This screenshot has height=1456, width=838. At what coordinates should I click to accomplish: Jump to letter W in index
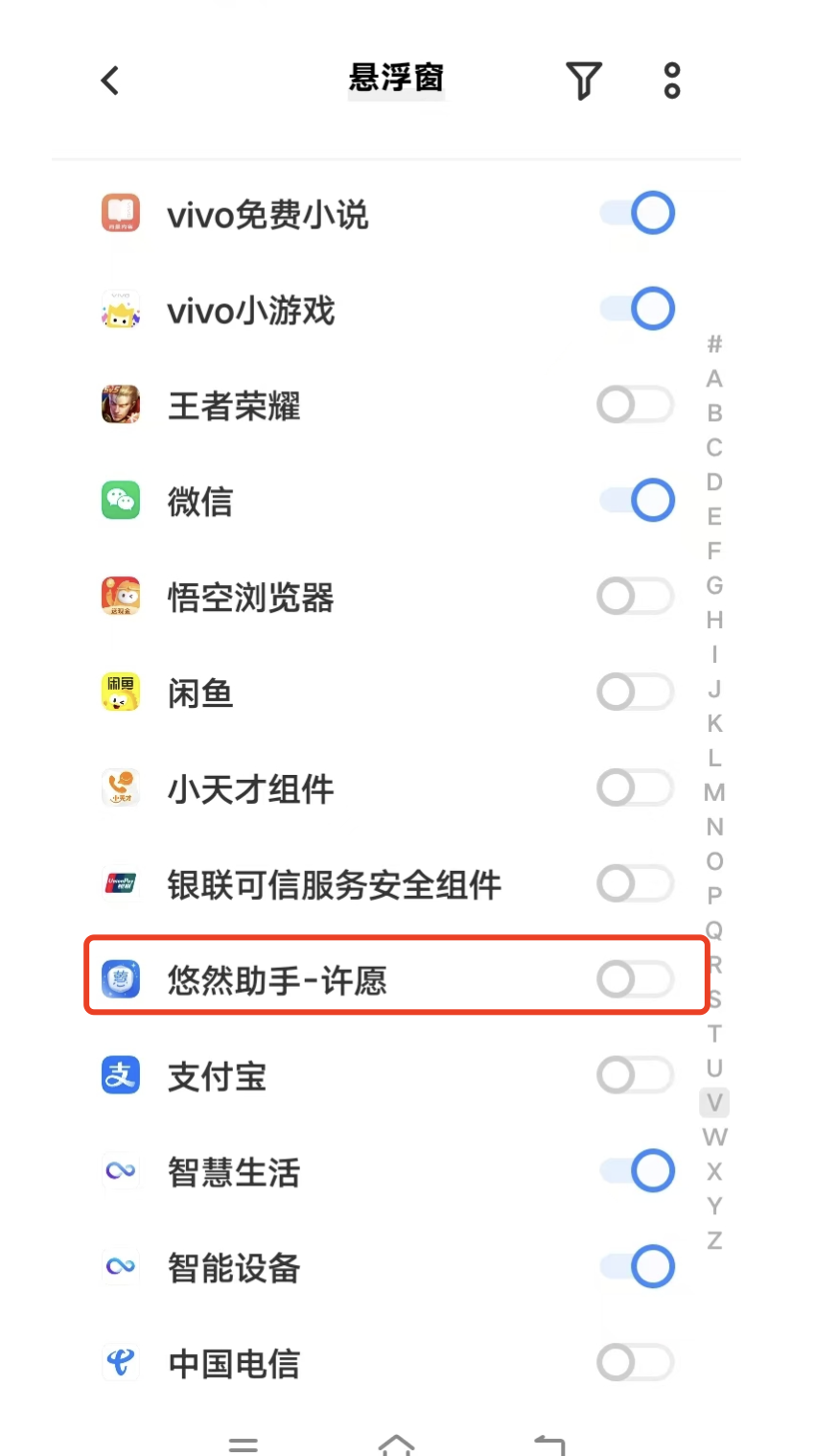click(x=714, y=1138)
